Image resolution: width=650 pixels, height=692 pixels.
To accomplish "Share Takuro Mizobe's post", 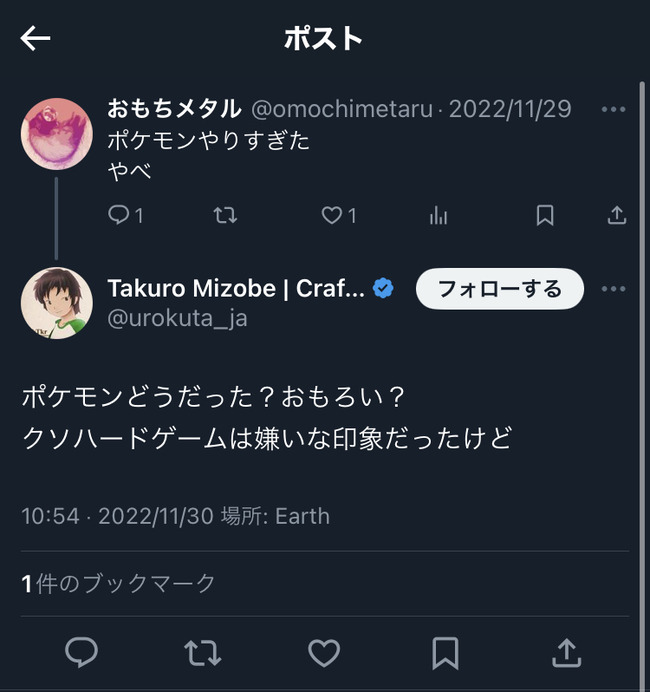I will pyautogui.click(x=567, y=653).
